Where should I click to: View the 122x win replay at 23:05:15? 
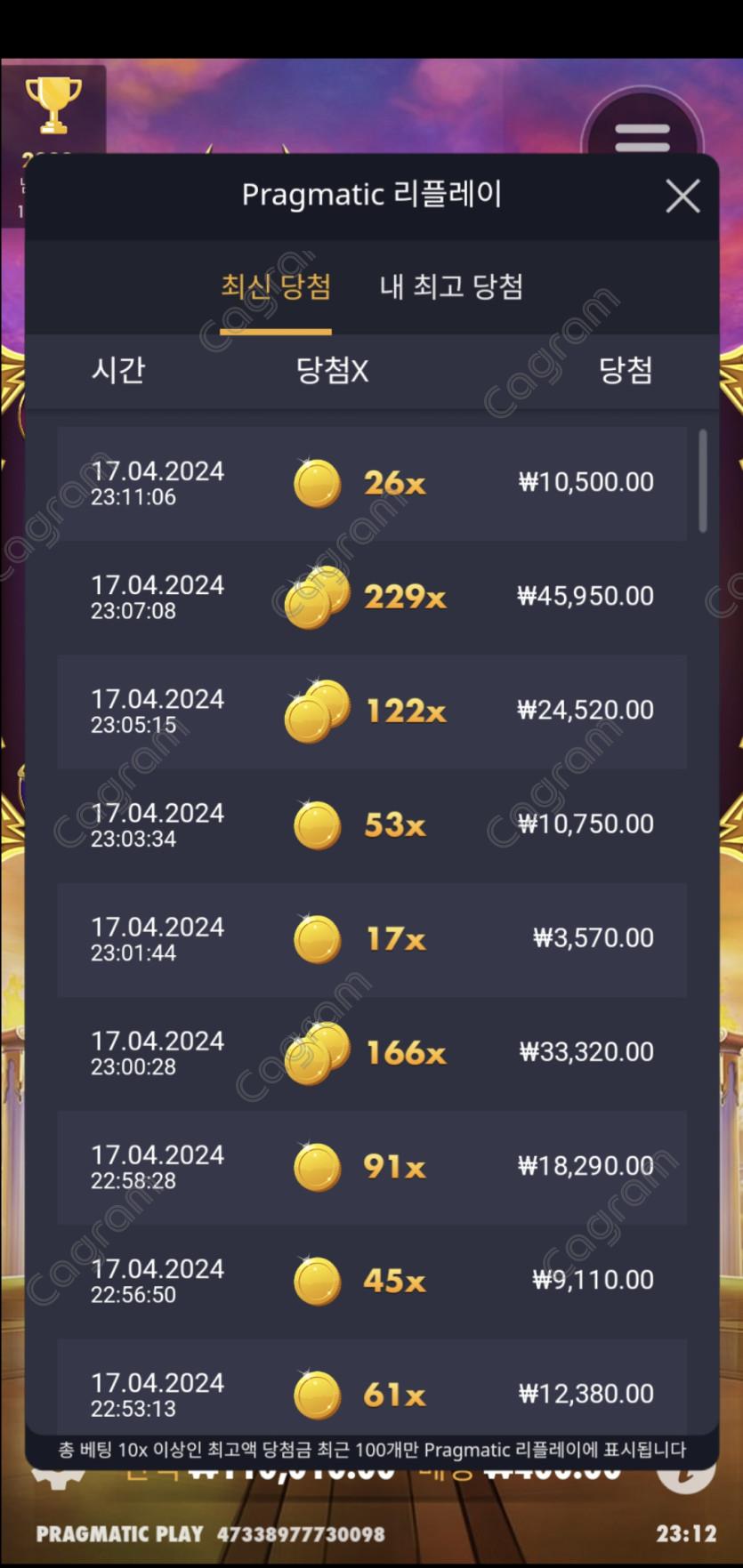(372, 711)
